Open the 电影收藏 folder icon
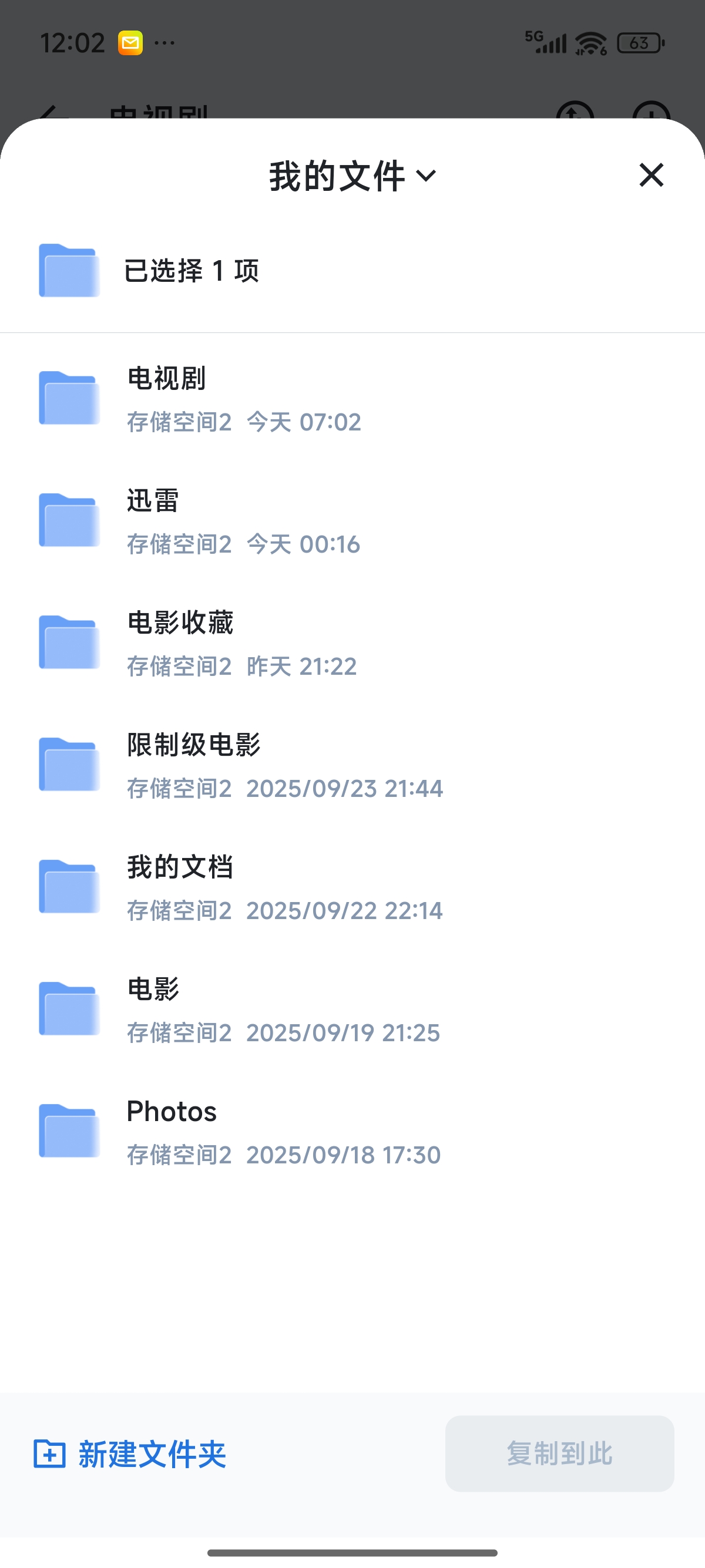This screenshot has height=1568, width=705. click(x=69, y=643)
